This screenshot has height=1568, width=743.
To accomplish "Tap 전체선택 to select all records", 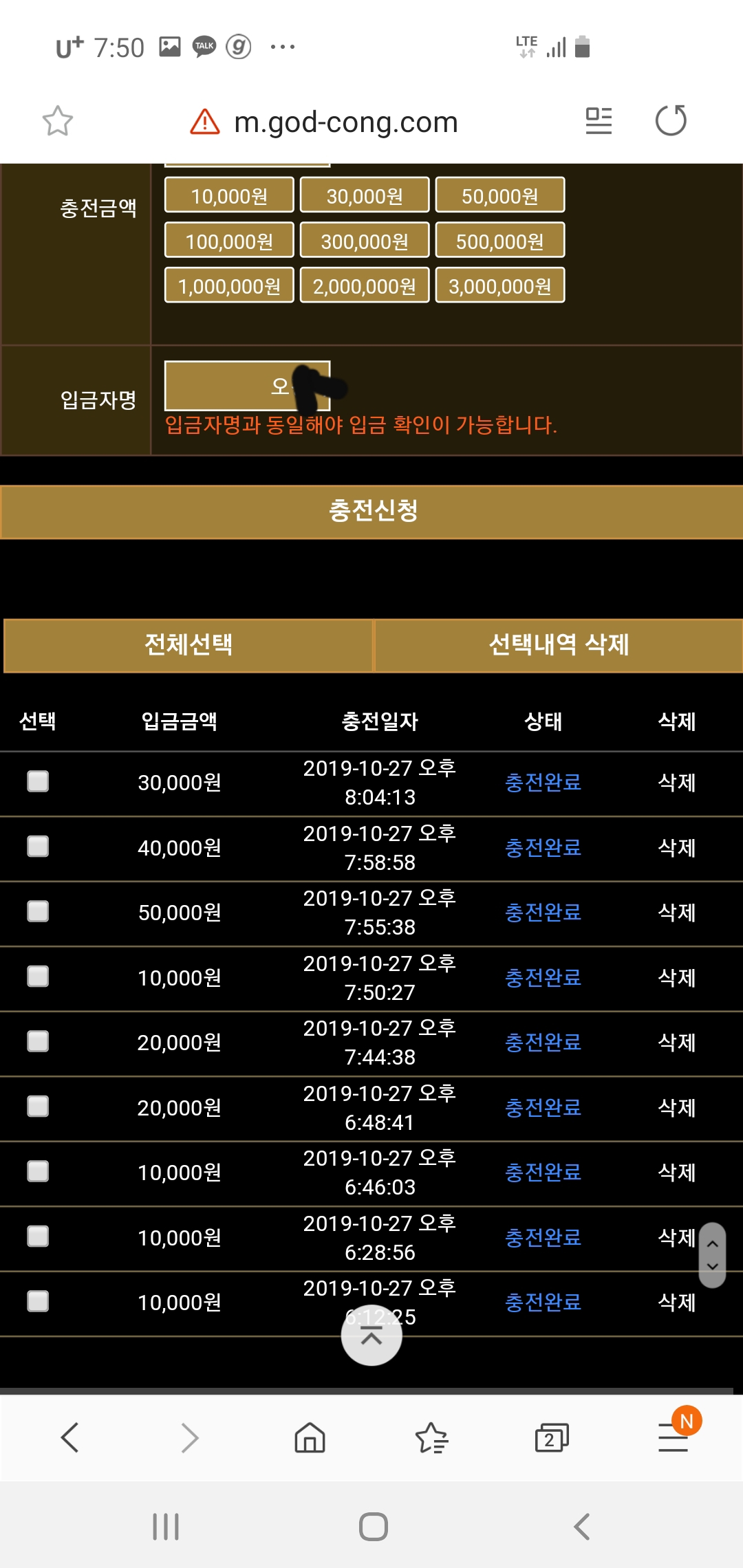I will 188,645.
